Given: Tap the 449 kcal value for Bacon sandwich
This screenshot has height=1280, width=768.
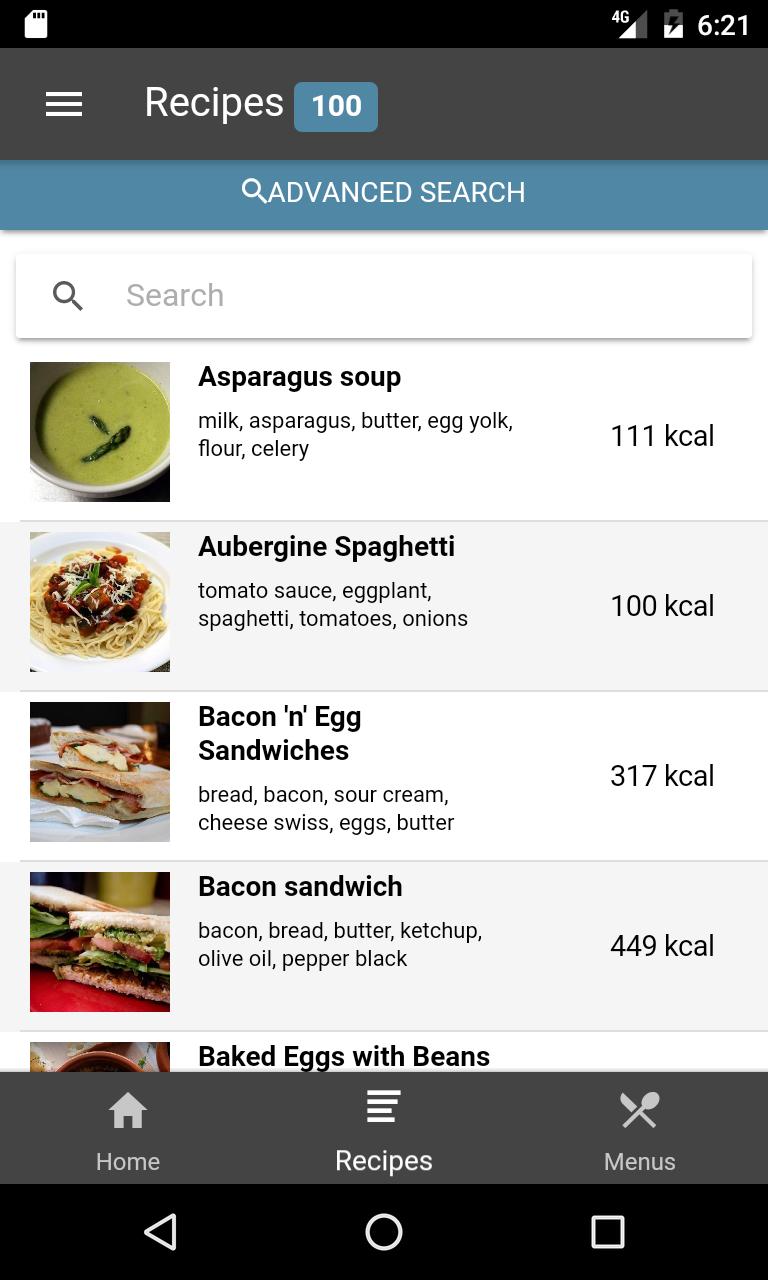Looking at the screenshot, I should click(662, 945).
